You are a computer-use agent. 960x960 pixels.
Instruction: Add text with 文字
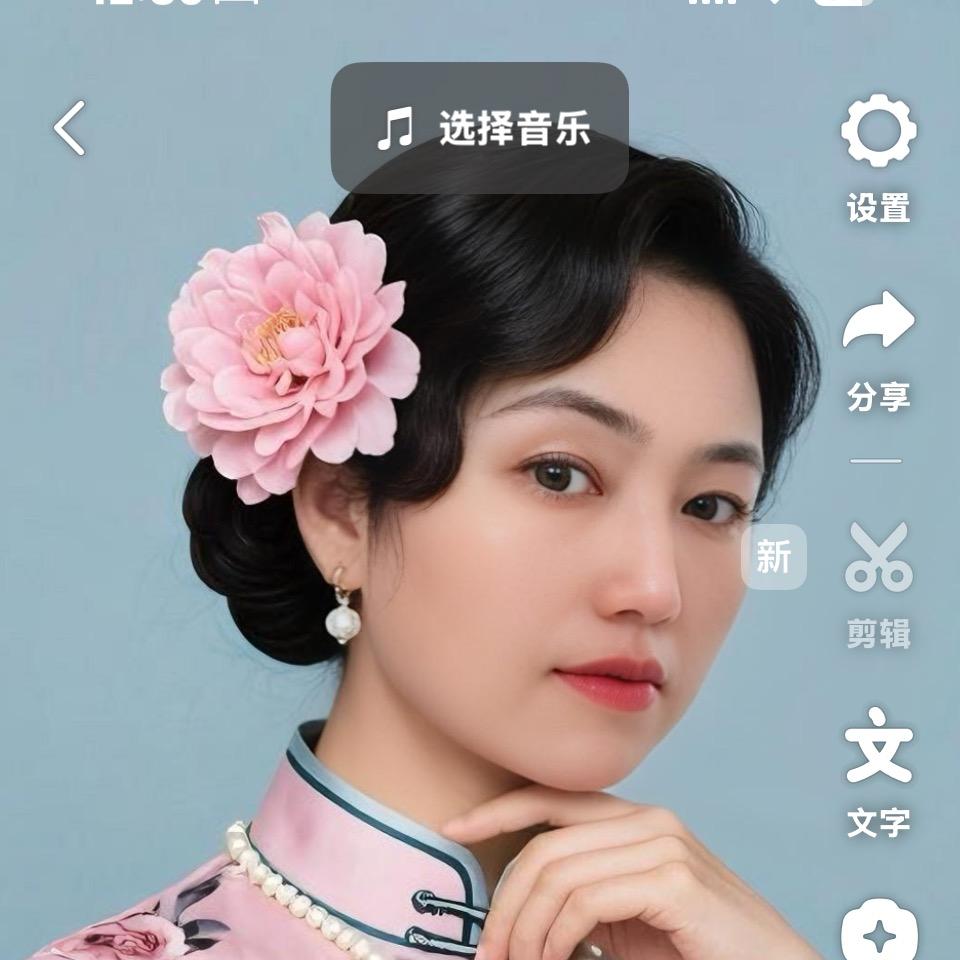[x=878, y=772]
